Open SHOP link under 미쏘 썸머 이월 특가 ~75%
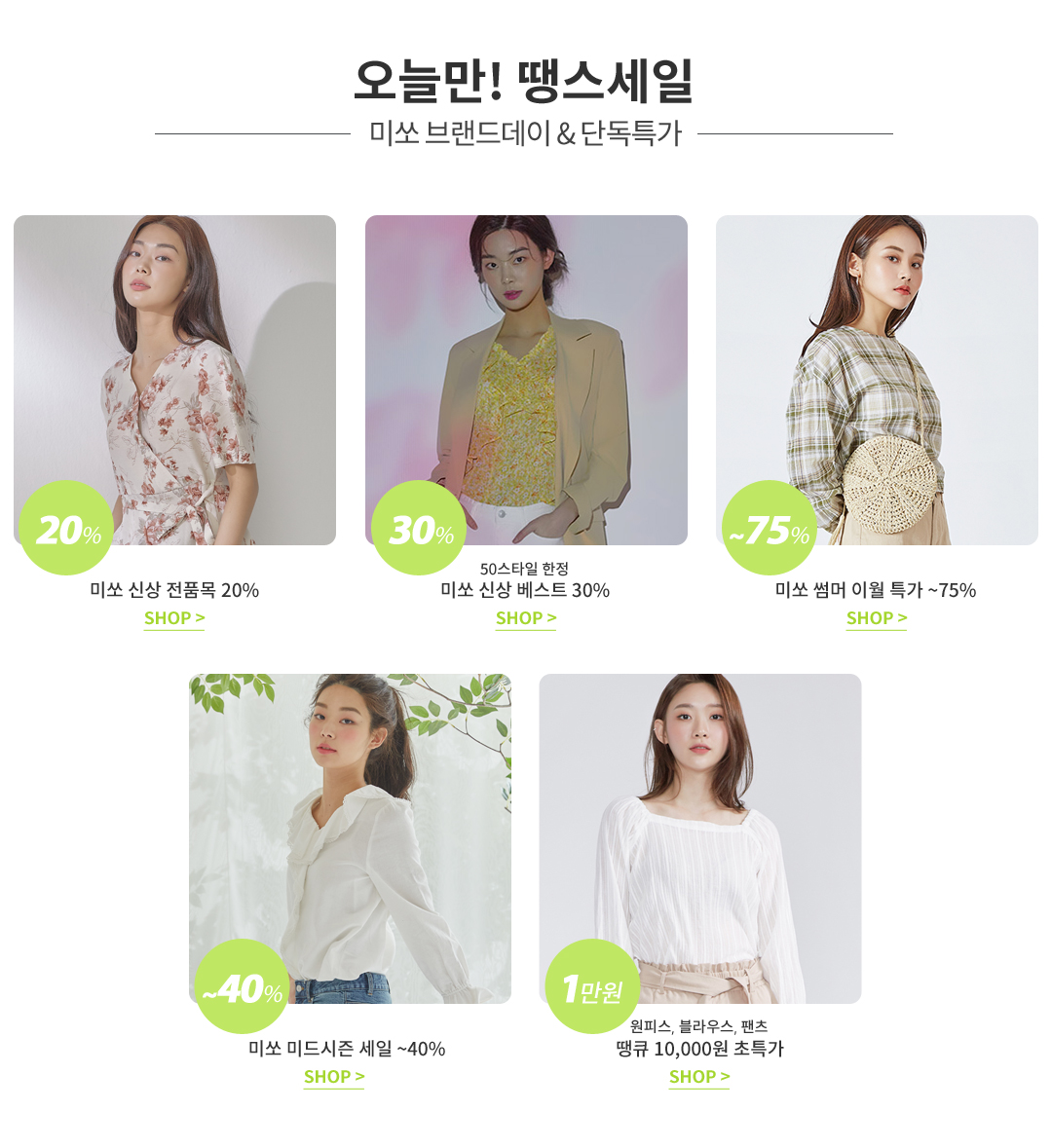This screenshot has width=1052, height=1148. (877, 618)
